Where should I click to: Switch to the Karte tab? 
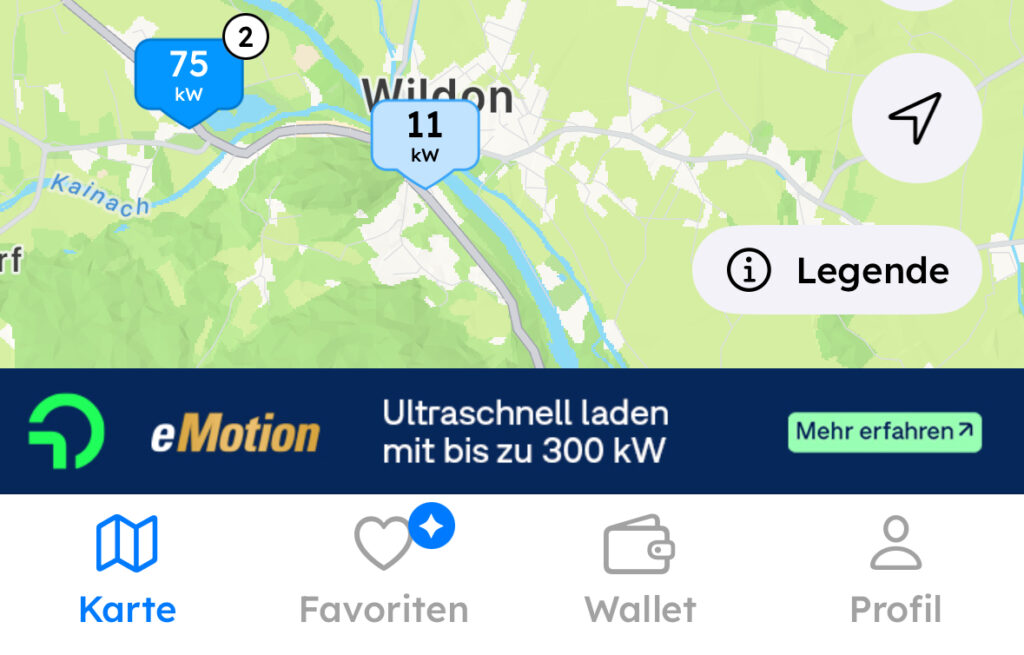(x=127, y=568)
